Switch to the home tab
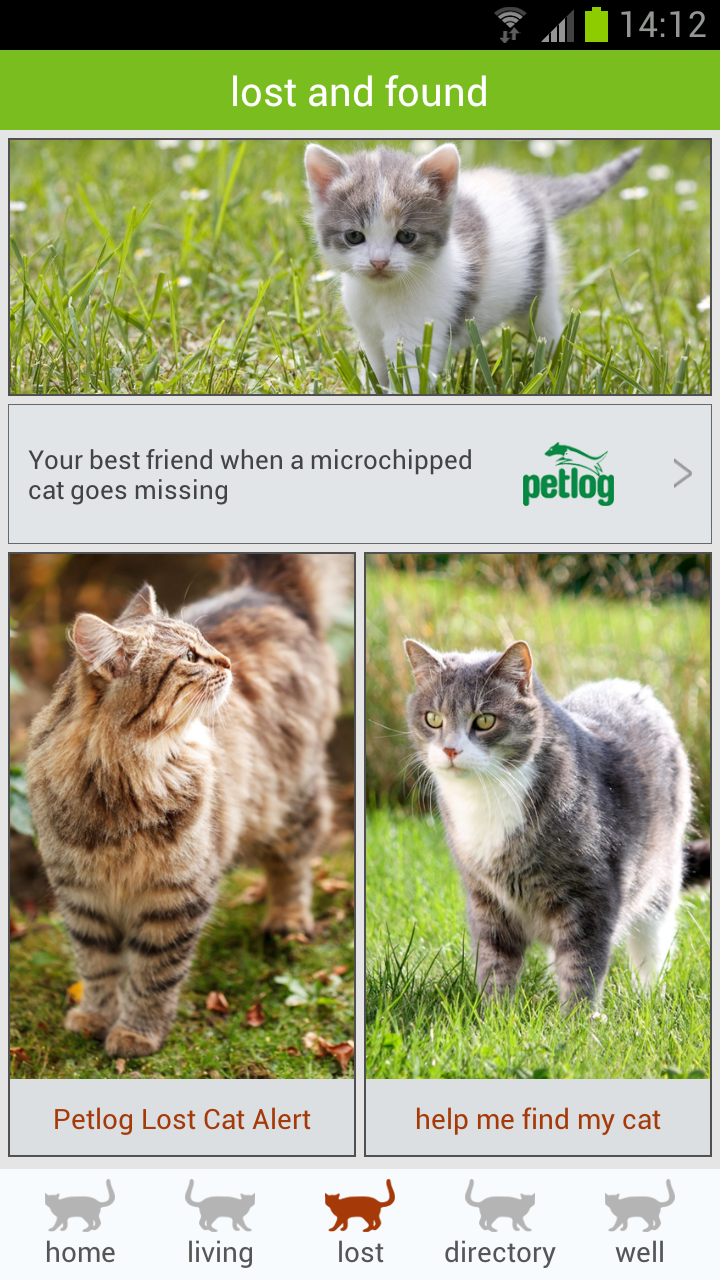The image size is (720, 1280). coord(80,1224)
